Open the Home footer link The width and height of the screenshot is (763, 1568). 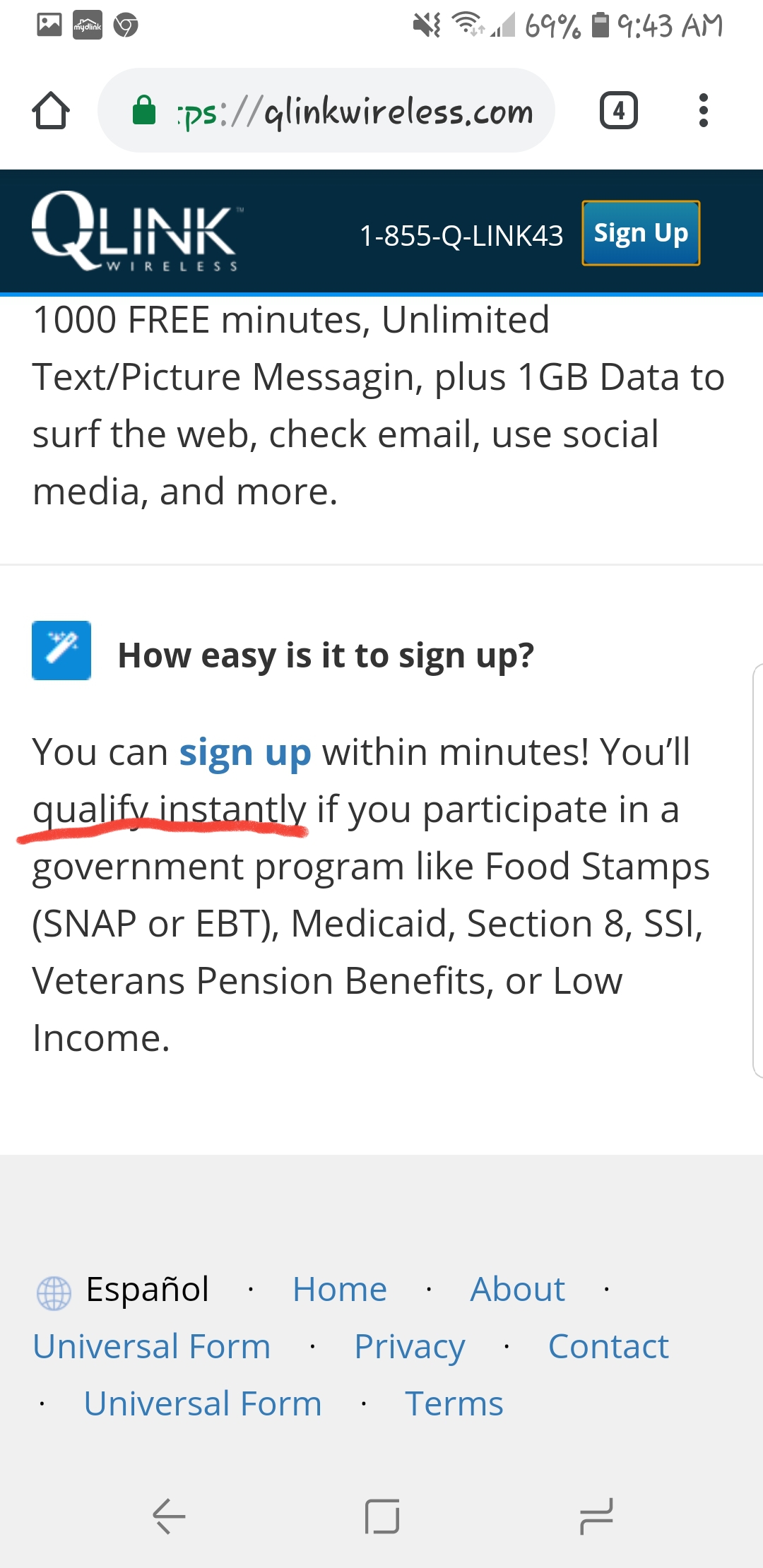[339, 1290]
